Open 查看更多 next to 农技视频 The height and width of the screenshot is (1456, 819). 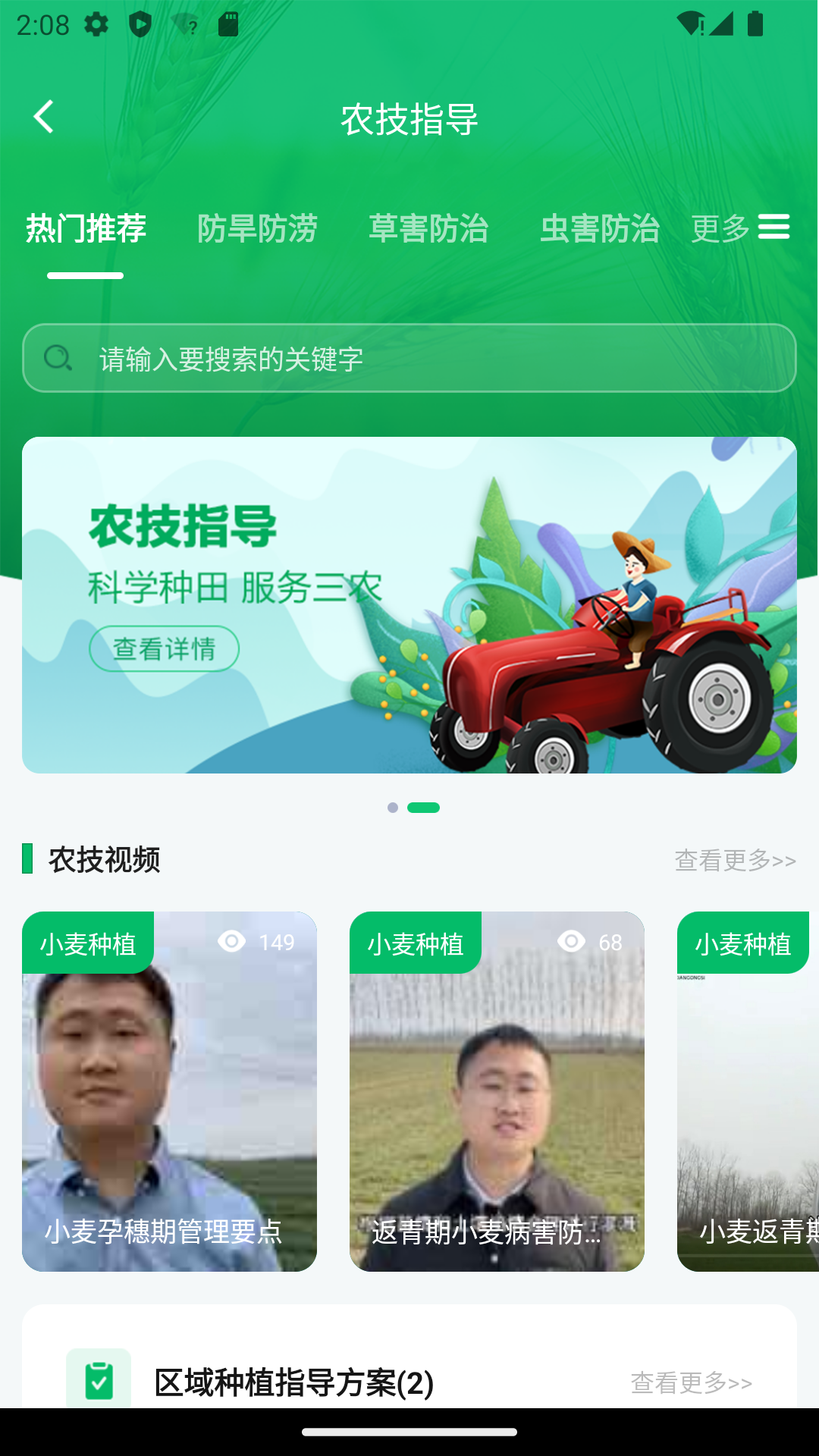(735, 861)
